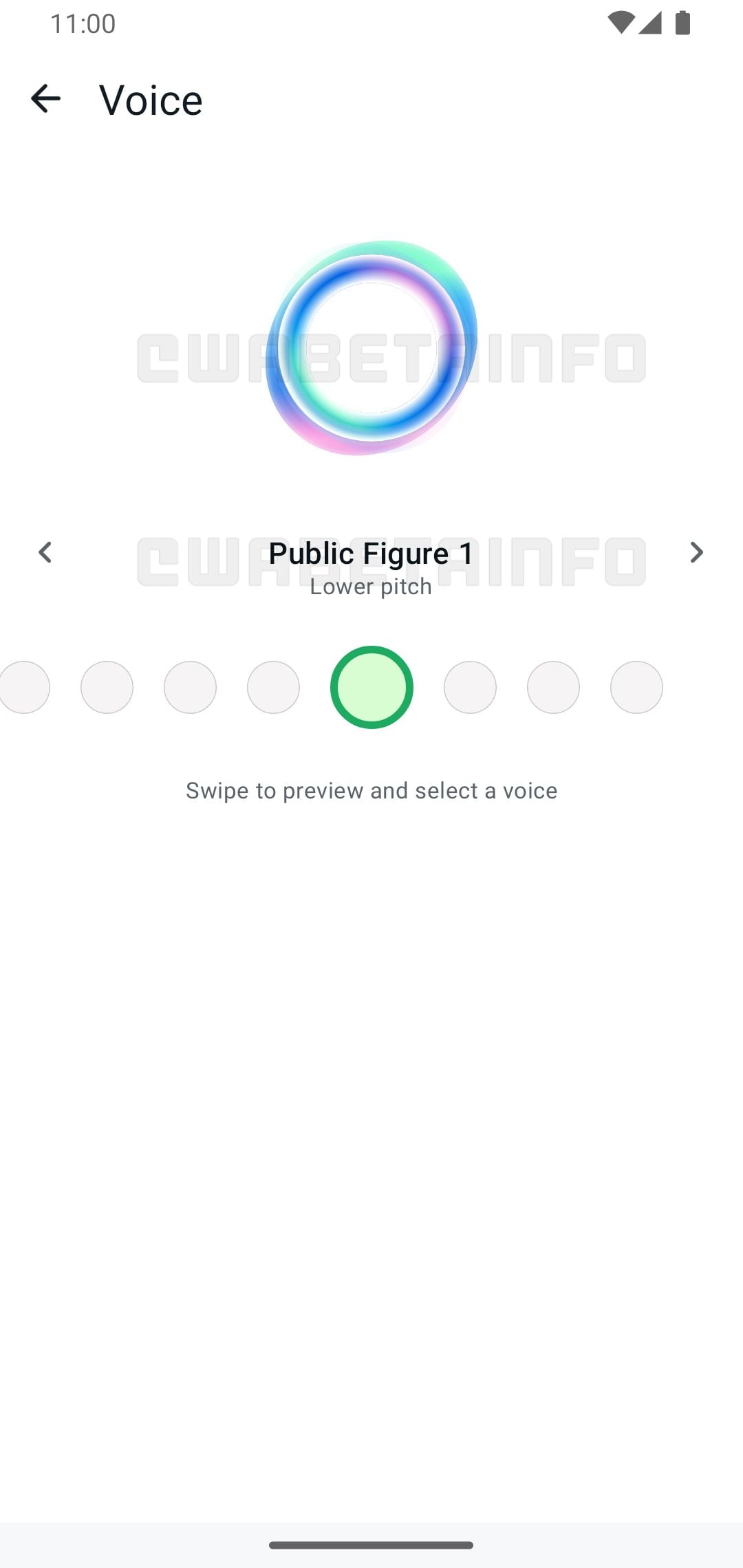
Task: Select the currently highlighted green voice dot
Action: pyautogui.click(x=371, y=687)
